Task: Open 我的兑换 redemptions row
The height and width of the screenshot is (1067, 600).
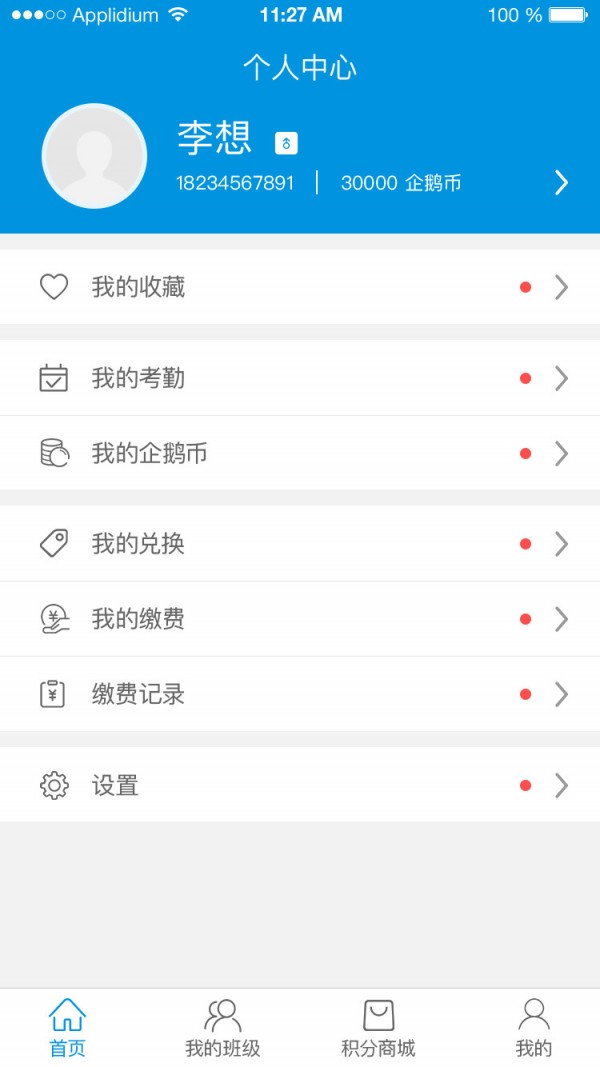Action: pos(300,544)
